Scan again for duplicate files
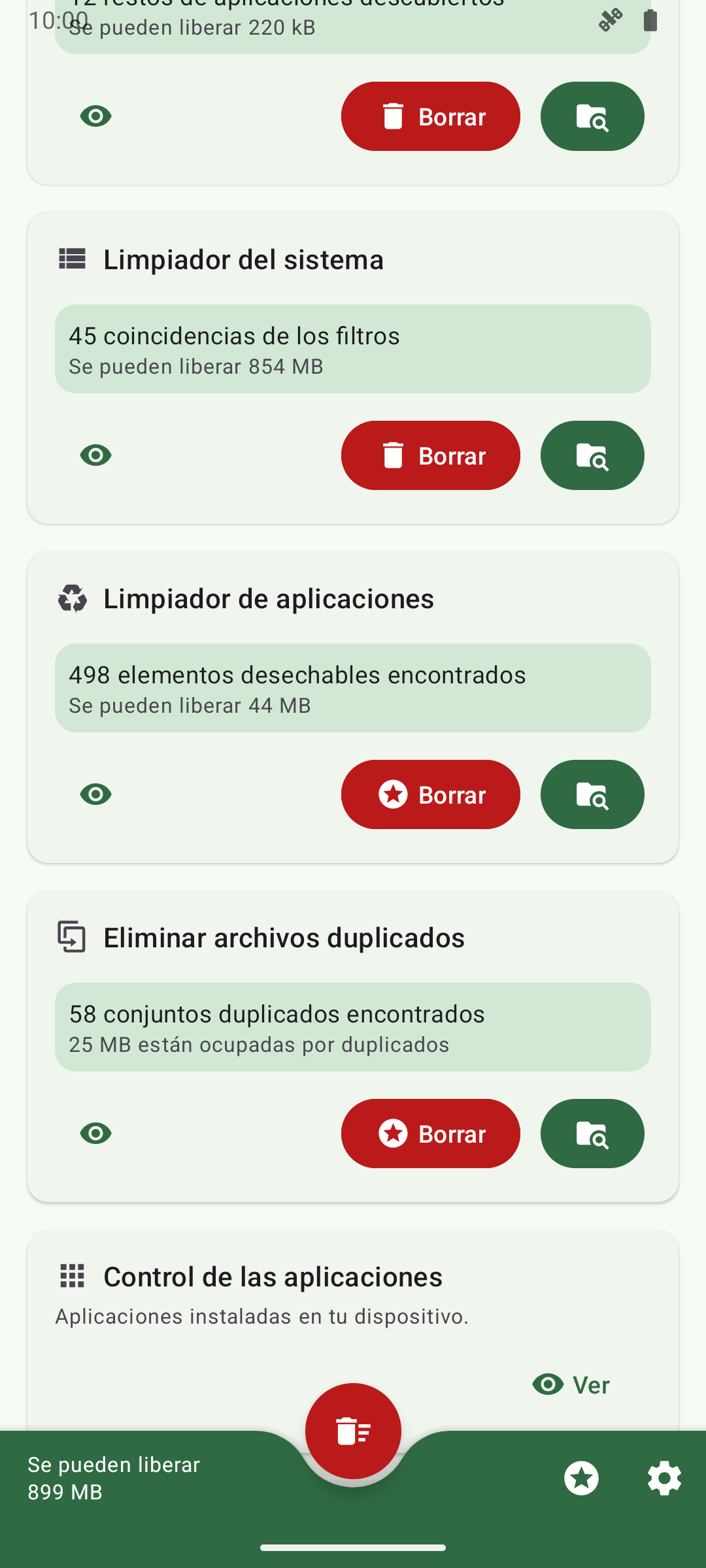This screenshot has height=1568, width=706. pyautogui.click(x=592, y=1134)
